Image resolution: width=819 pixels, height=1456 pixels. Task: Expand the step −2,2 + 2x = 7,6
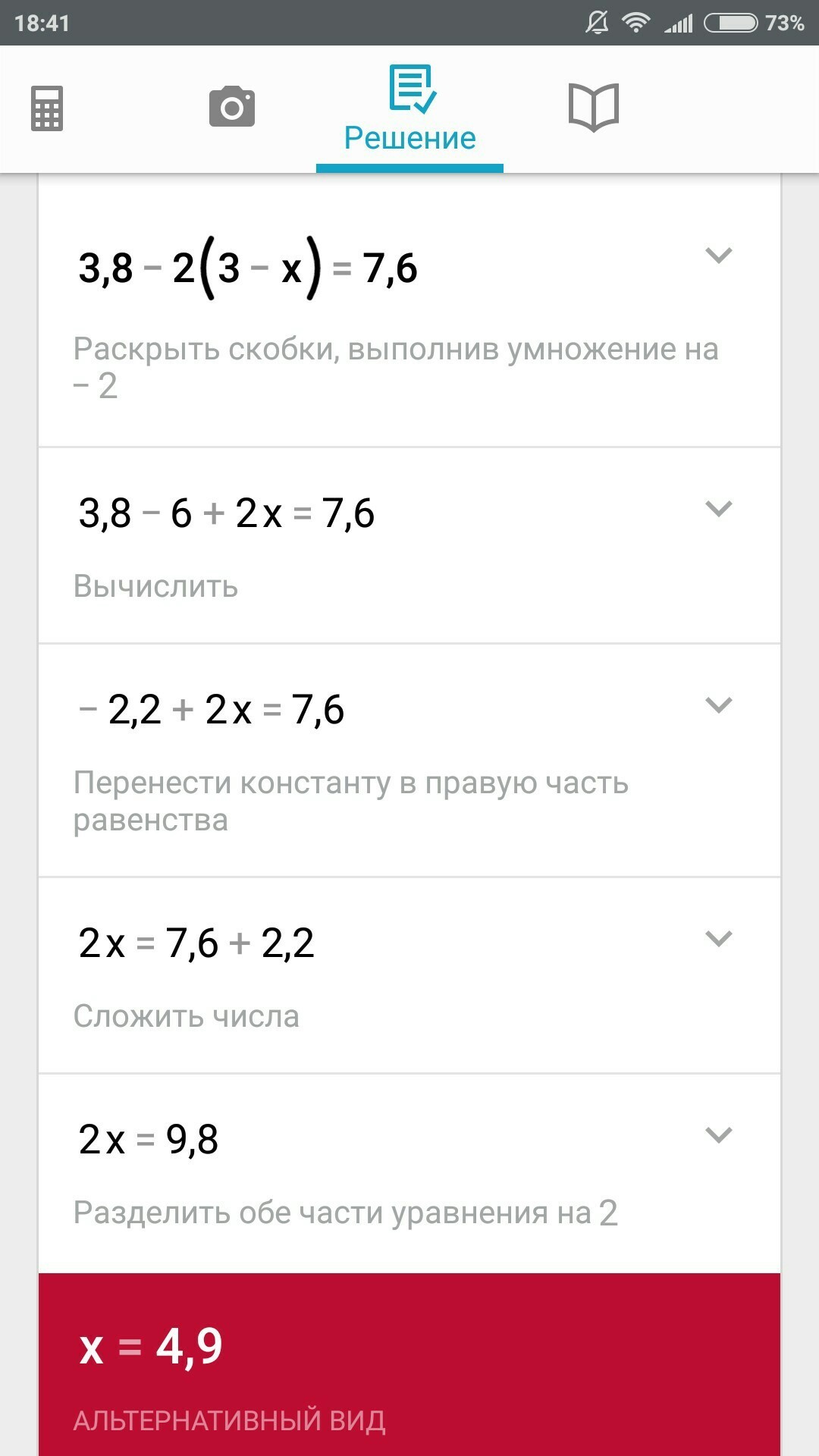(718, 705)
